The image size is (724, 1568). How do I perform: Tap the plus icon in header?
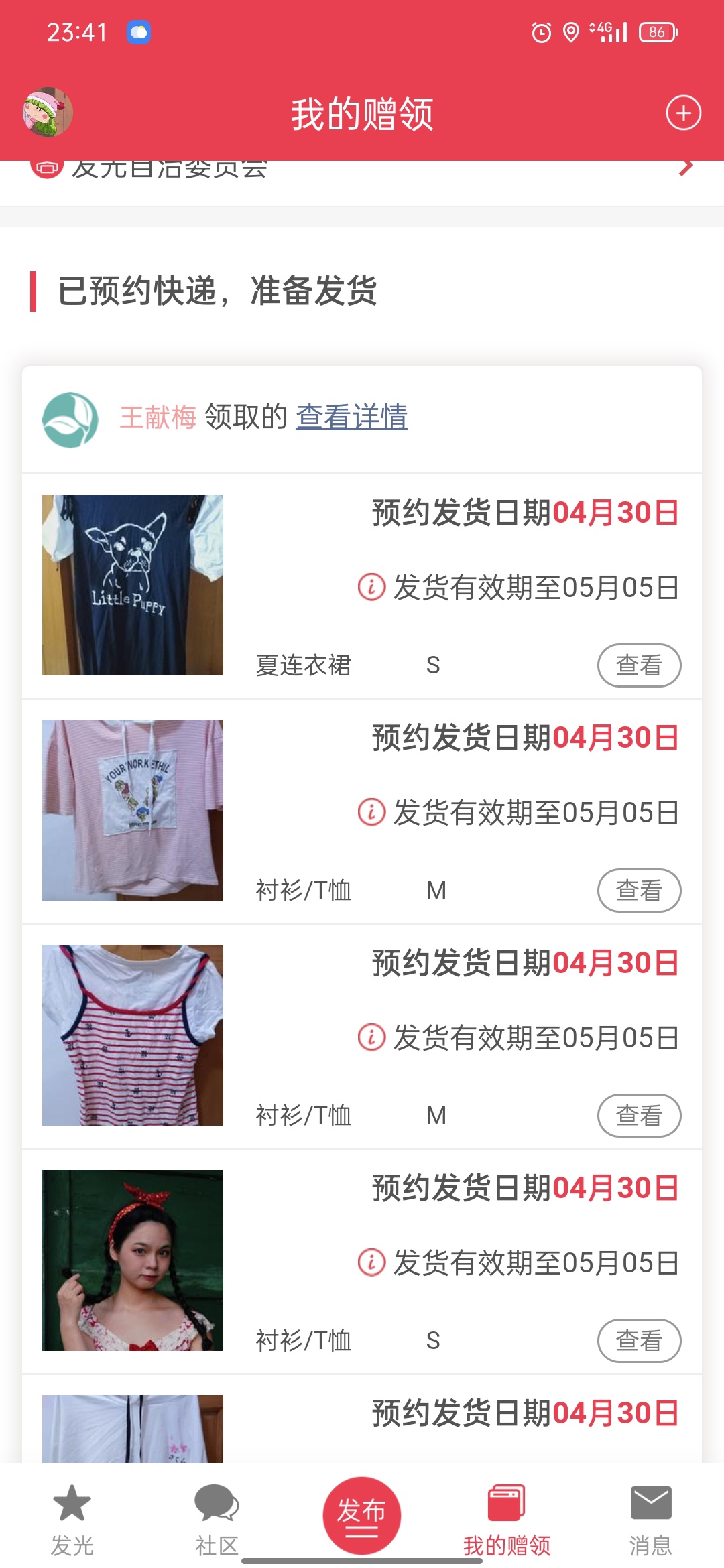[683, 113]
